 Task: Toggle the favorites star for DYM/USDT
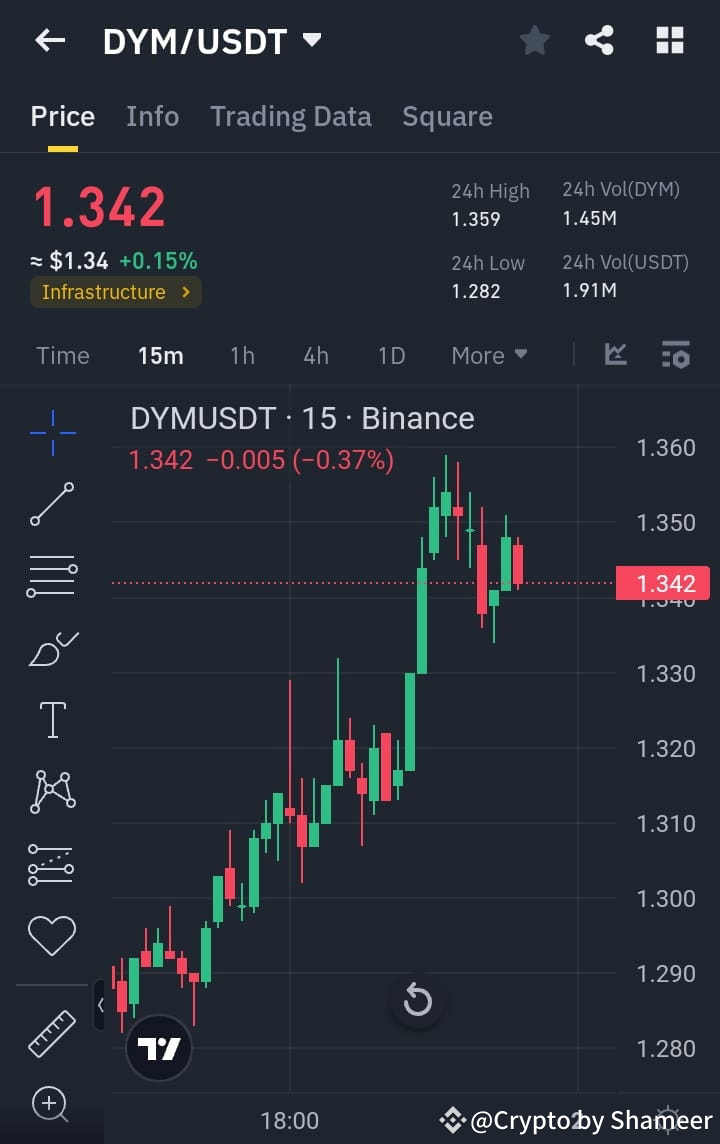(534, 40)
